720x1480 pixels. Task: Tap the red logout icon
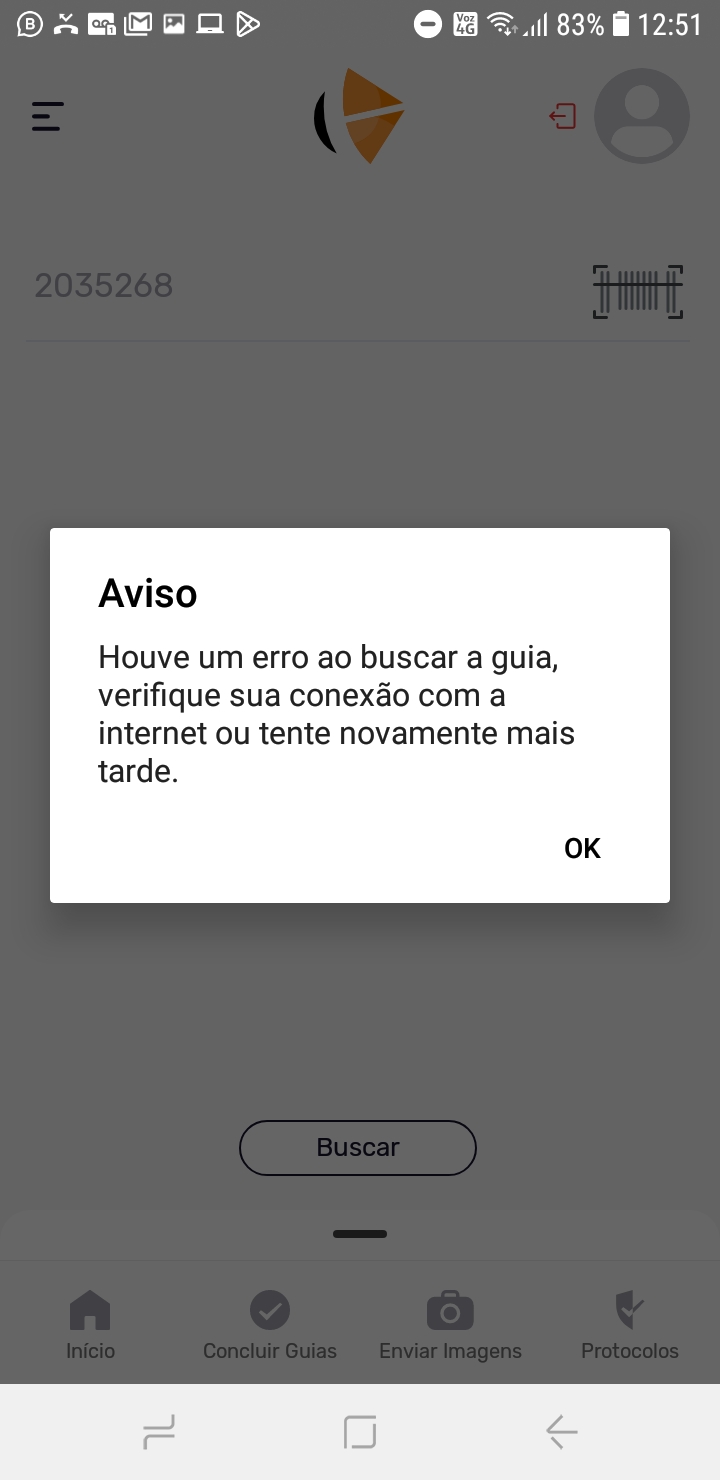[x=563, y=117]
